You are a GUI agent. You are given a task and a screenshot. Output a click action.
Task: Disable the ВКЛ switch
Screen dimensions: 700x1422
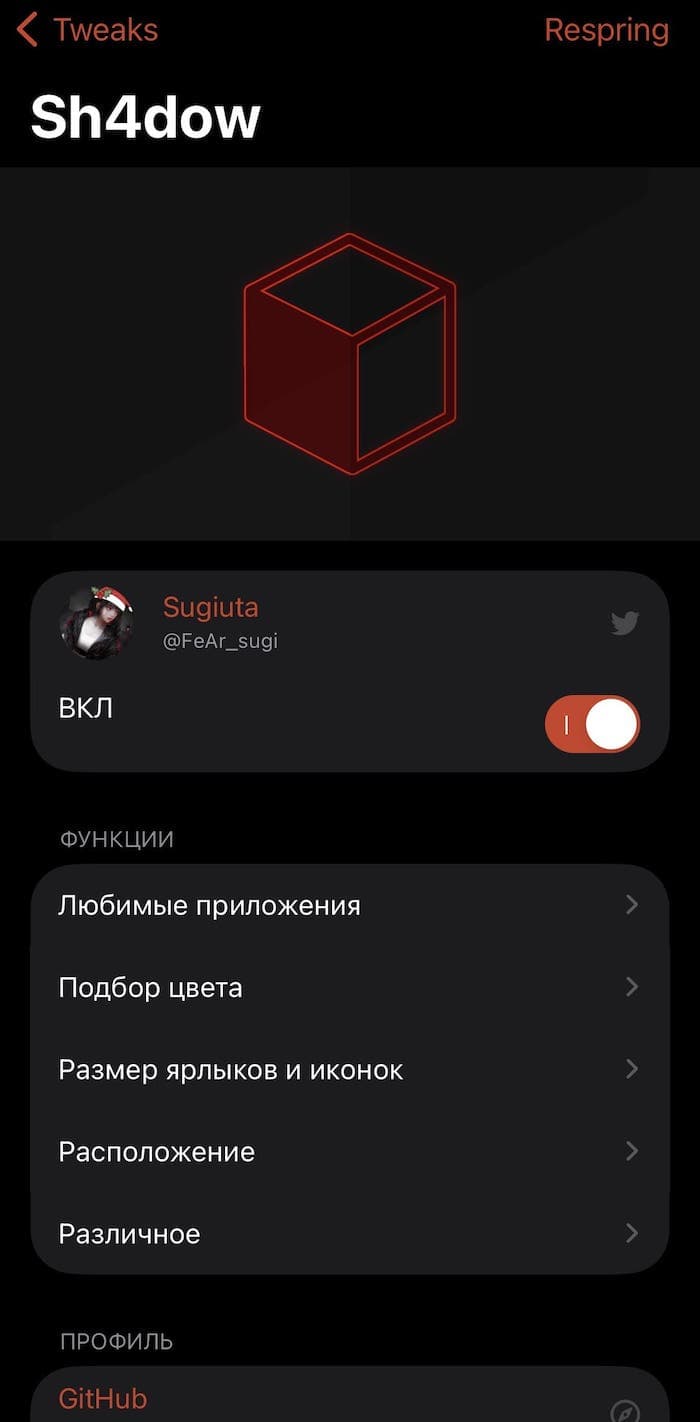(591, 724)
